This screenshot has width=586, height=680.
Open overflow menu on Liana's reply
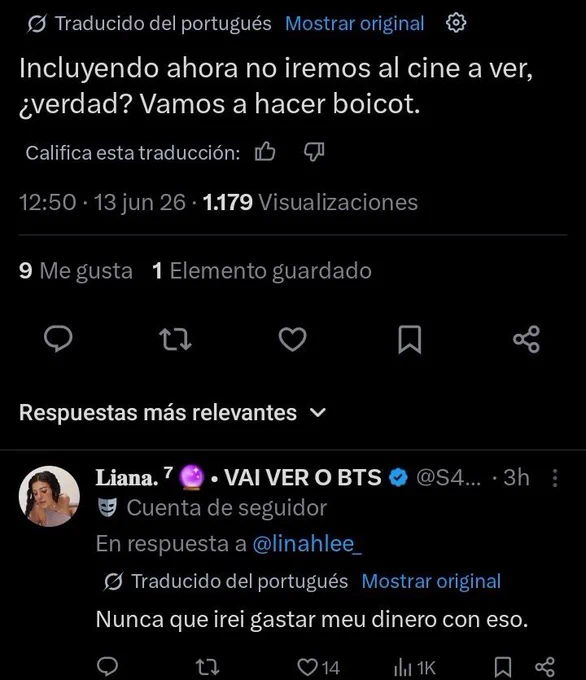(555, 478)
